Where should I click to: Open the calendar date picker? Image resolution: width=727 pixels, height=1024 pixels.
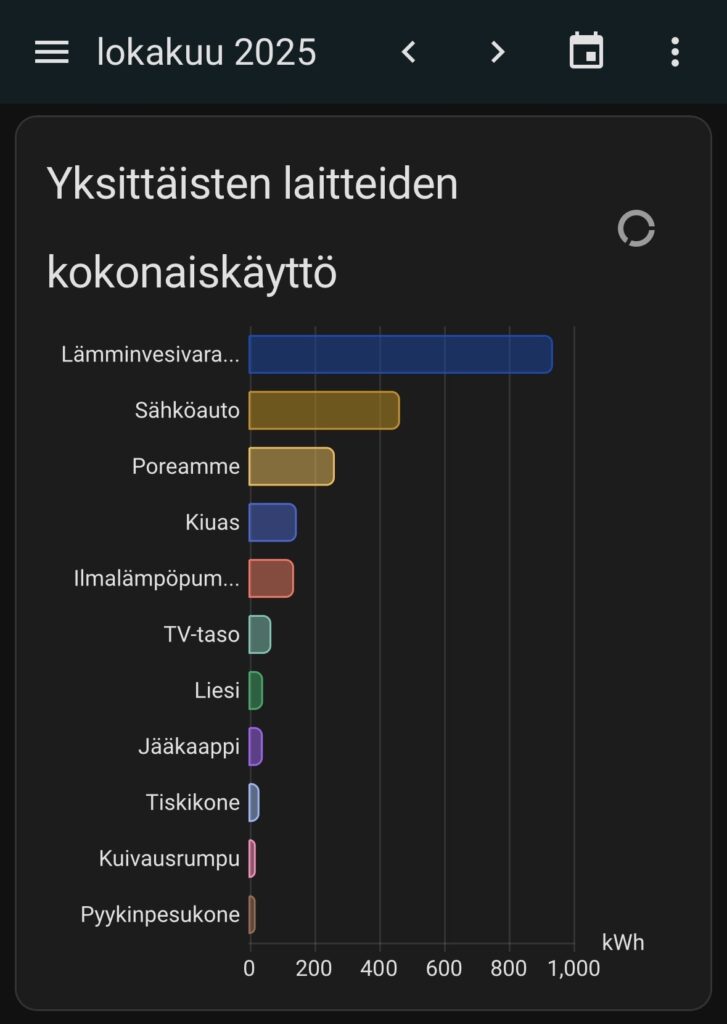coord(586,52)
